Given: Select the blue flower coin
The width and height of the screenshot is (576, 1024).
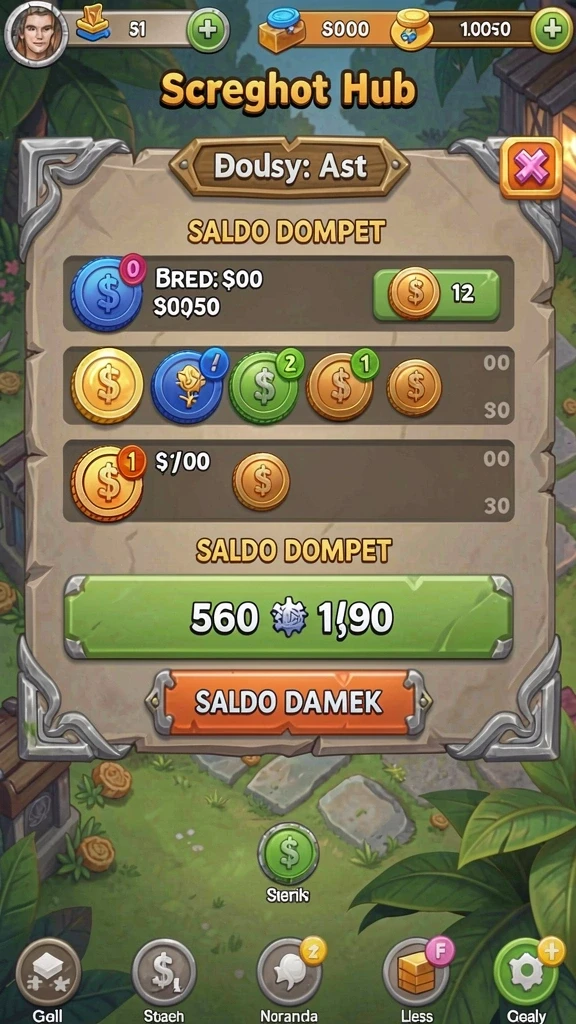Looking at the screenshot, I should pos(187,387).
